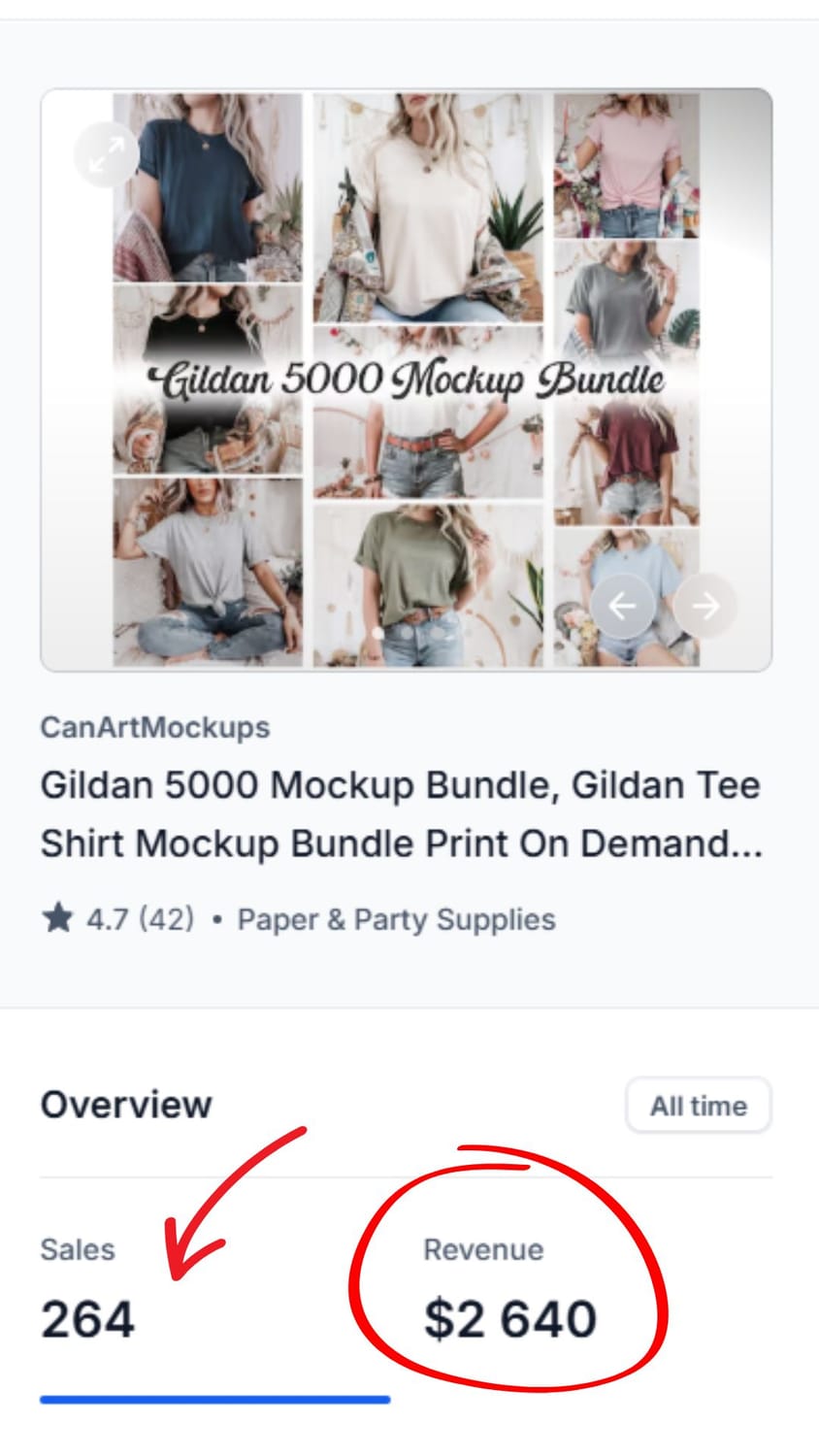Image resolution: width=819 pixels, height=1456 pixels.
Task: Show the next product image
Action: point(705,606)
